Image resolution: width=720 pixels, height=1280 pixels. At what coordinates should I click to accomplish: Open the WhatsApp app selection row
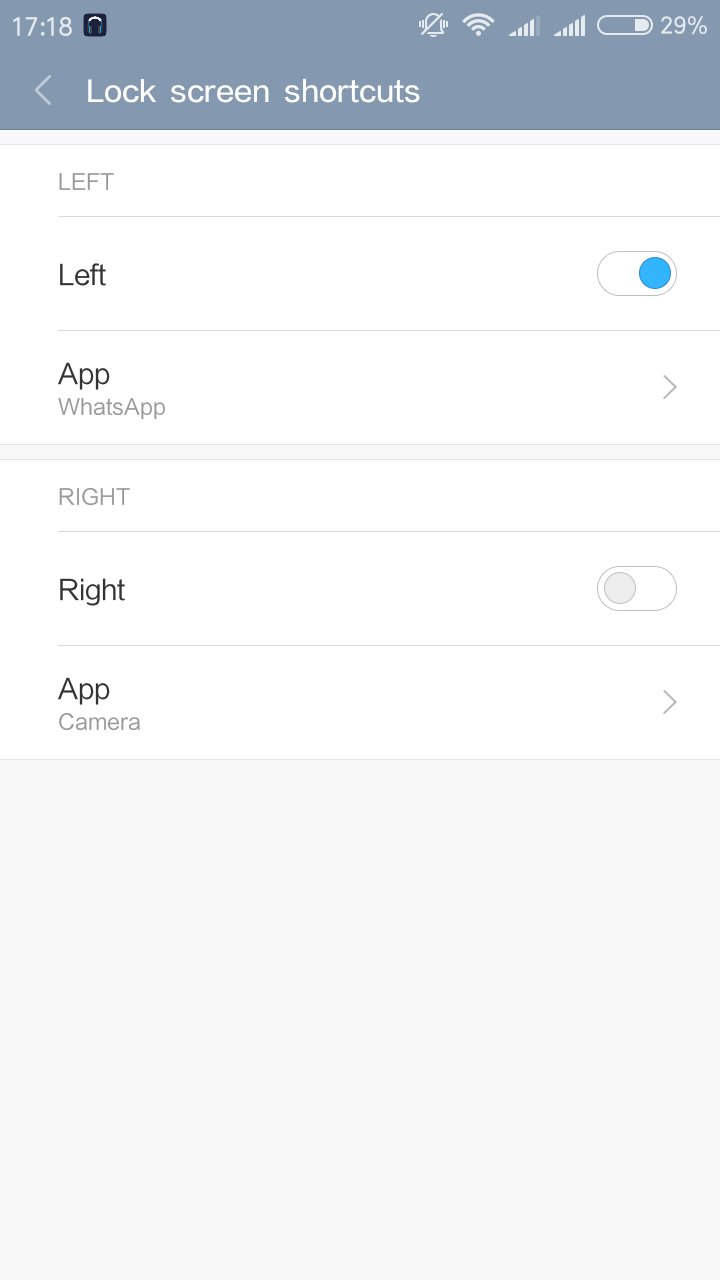pos(360,388)
